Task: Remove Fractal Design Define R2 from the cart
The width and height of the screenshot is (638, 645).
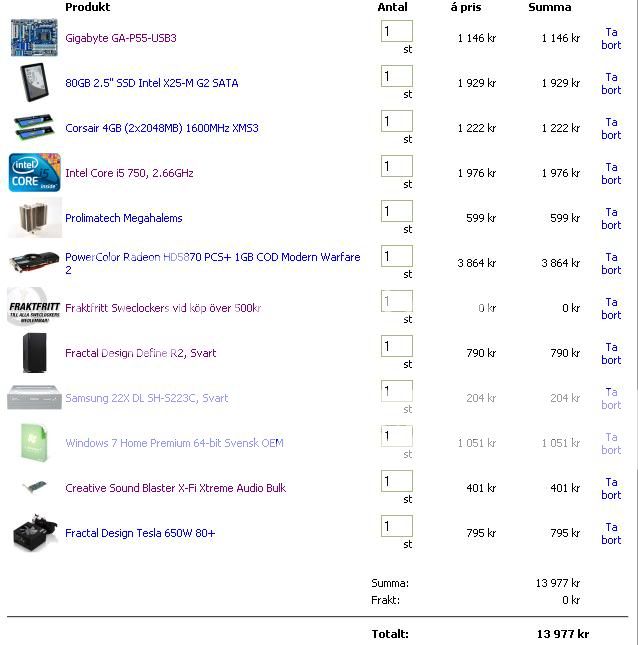Action: pyautogui.click(x=611, y=353)
